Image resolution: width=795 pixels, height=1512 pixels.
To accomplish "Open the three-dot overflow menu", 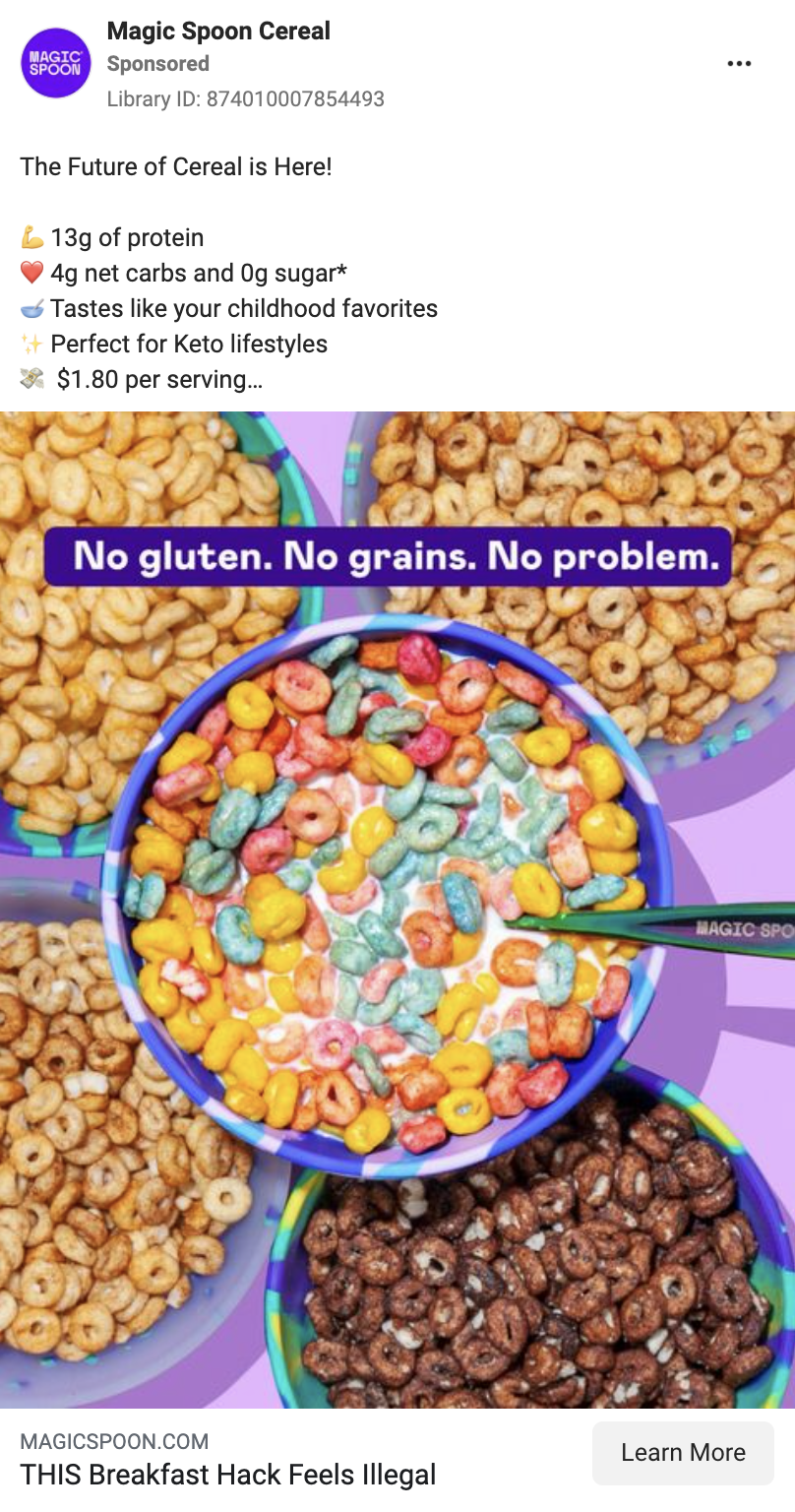I will [739, 64].
